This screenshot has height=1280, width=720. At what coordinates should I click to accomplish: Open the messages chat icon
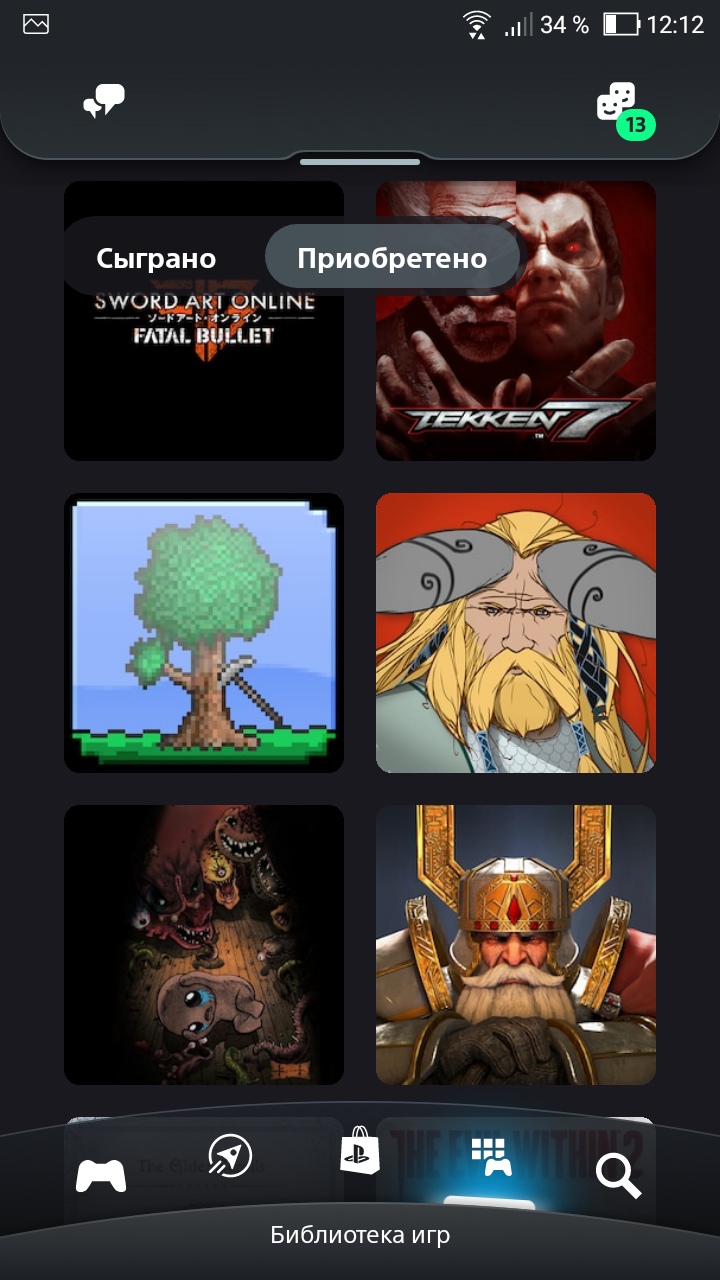tap(104, 101)
